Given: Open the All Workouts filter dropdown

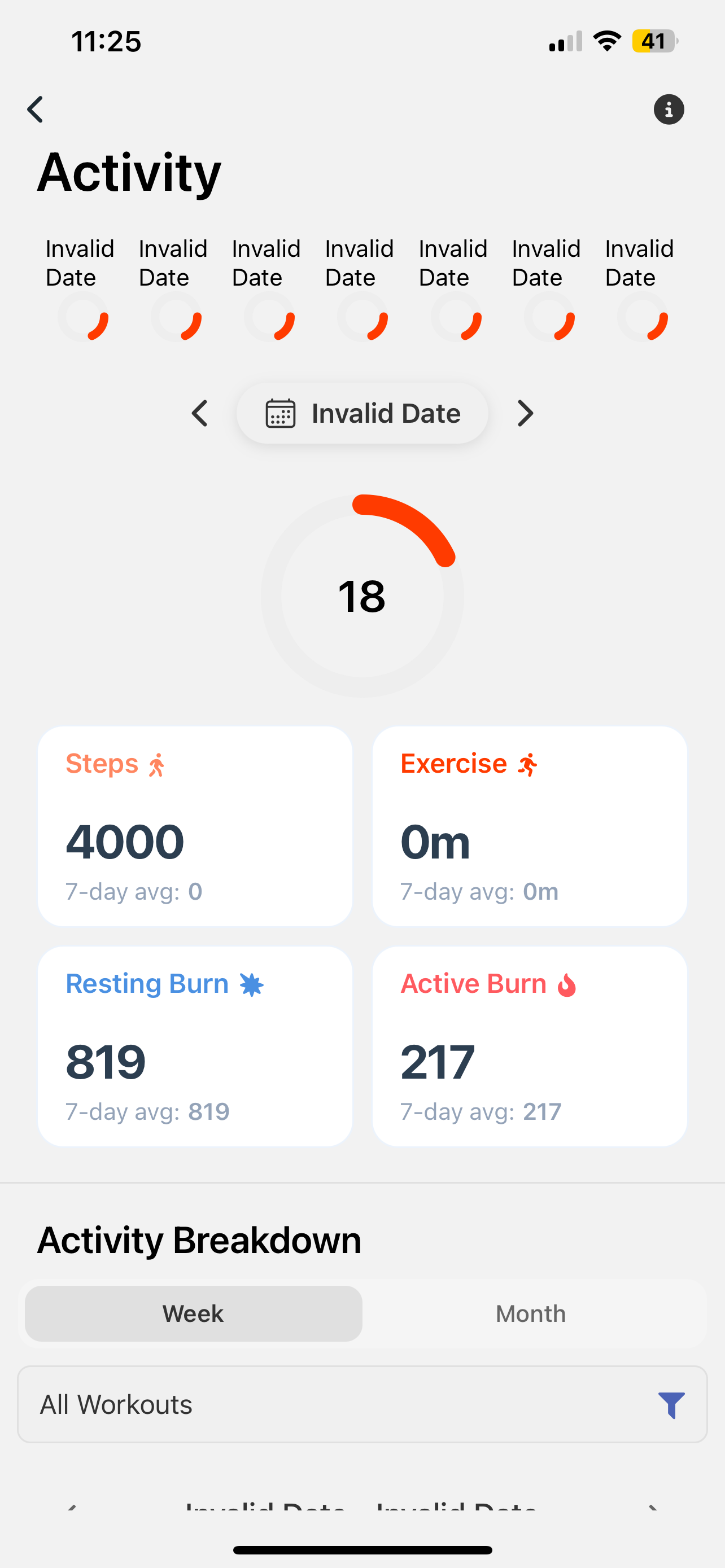Looking at the screenshot, I should (362, 1404).
